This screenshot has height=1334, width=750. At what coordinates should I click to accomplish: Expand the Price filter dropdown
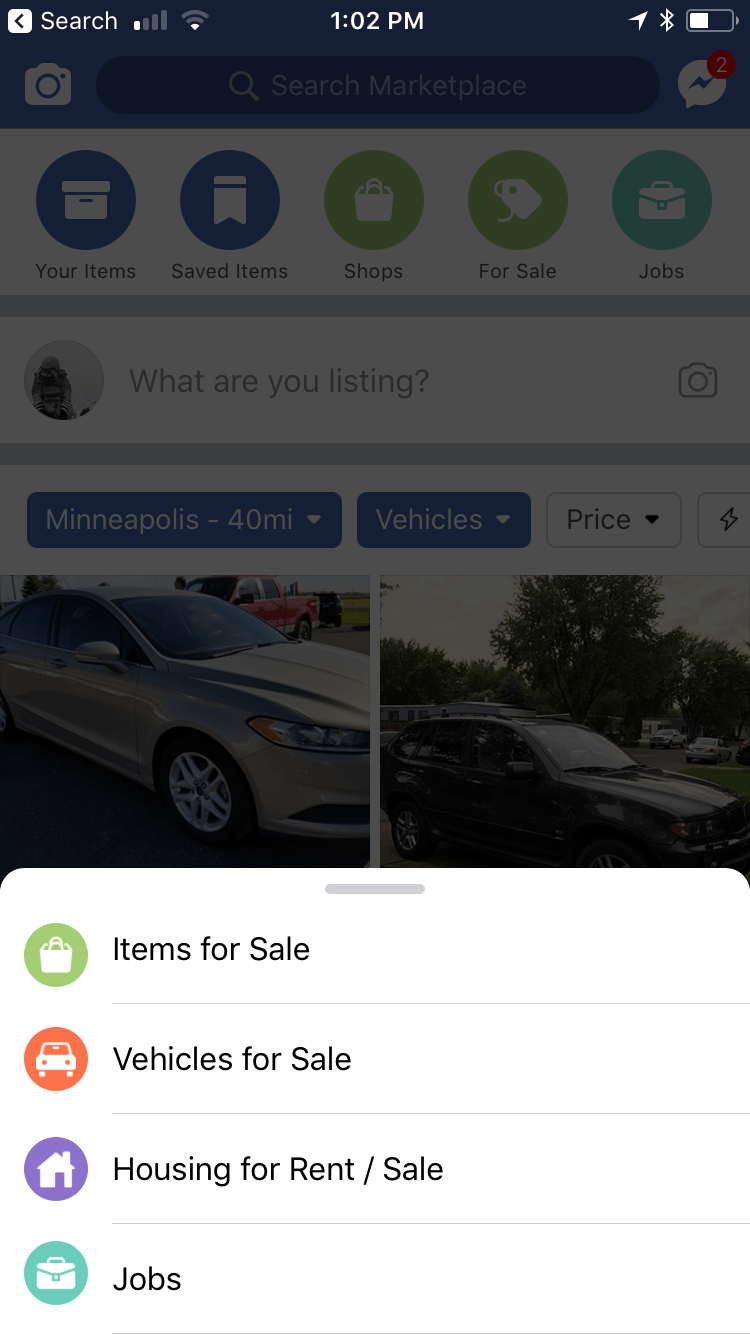tap(613, 519)
